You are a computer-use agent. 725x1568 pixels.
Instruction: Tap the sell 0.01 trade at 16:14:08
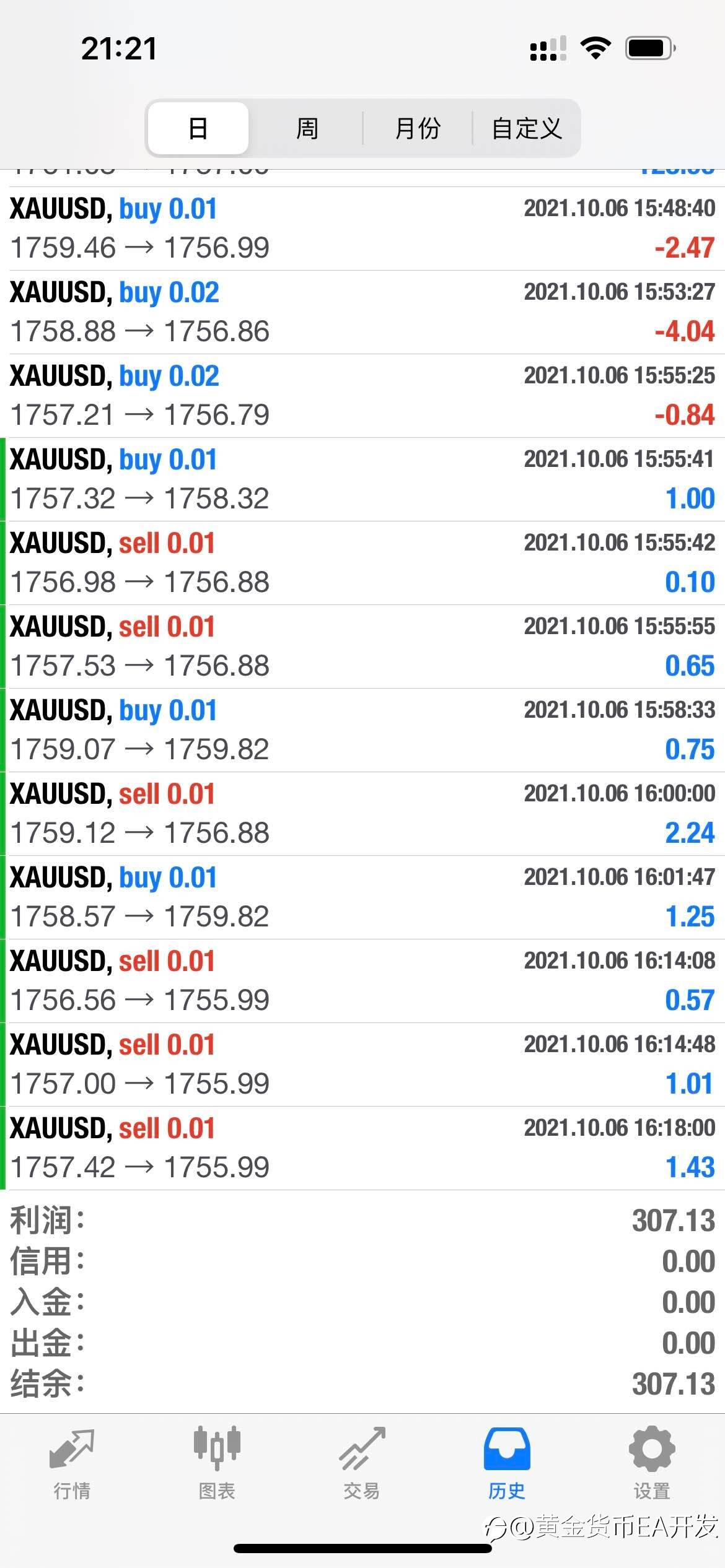coord(362,981)
